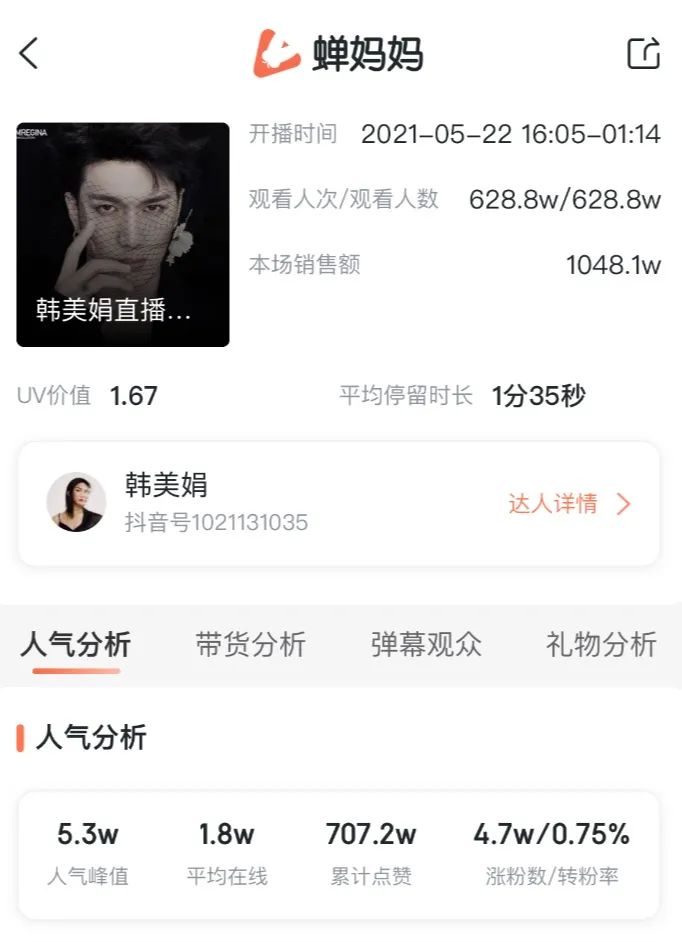
Task: Open the 韩美娟直播 livestream cover
Action: point(123,235)
